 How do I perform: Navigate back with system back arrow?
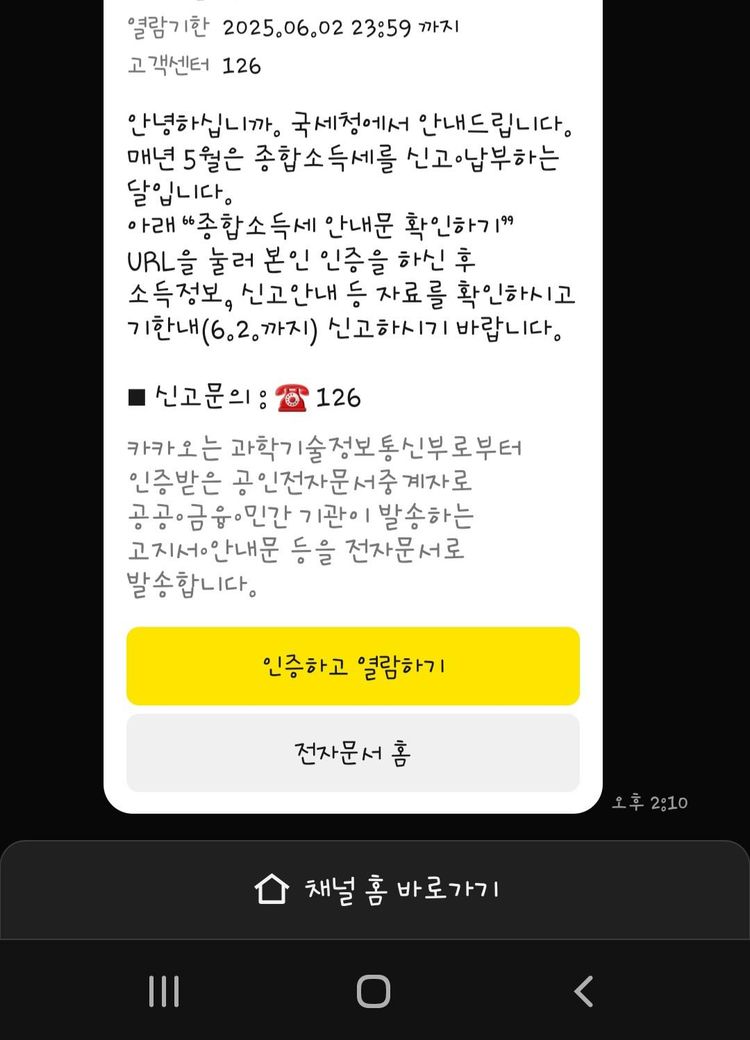pos(584,991)
